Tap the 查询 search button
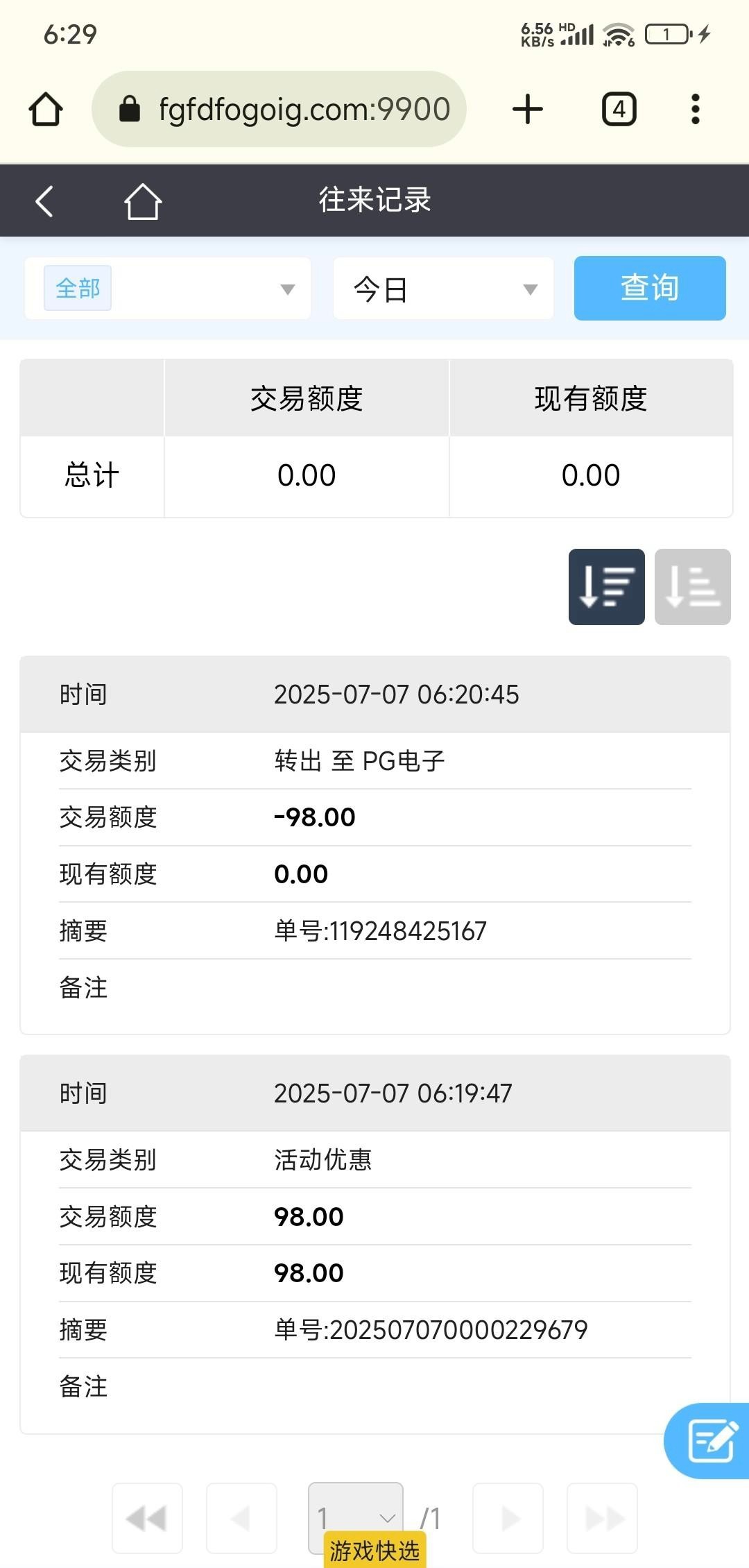This screenshot has width=749, height=1568. (650, 289)
